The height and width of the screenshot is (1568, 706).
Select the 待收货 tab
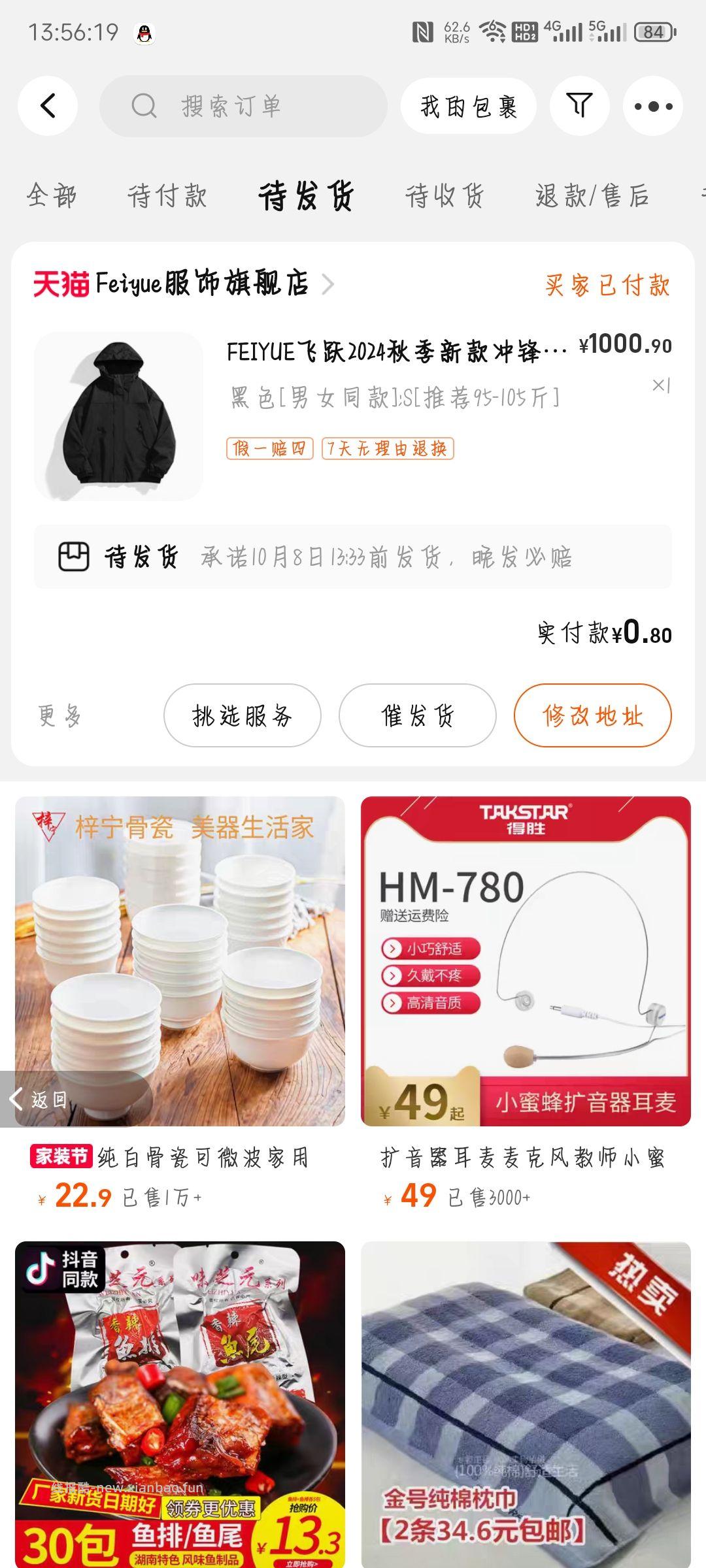click(445, 195)
